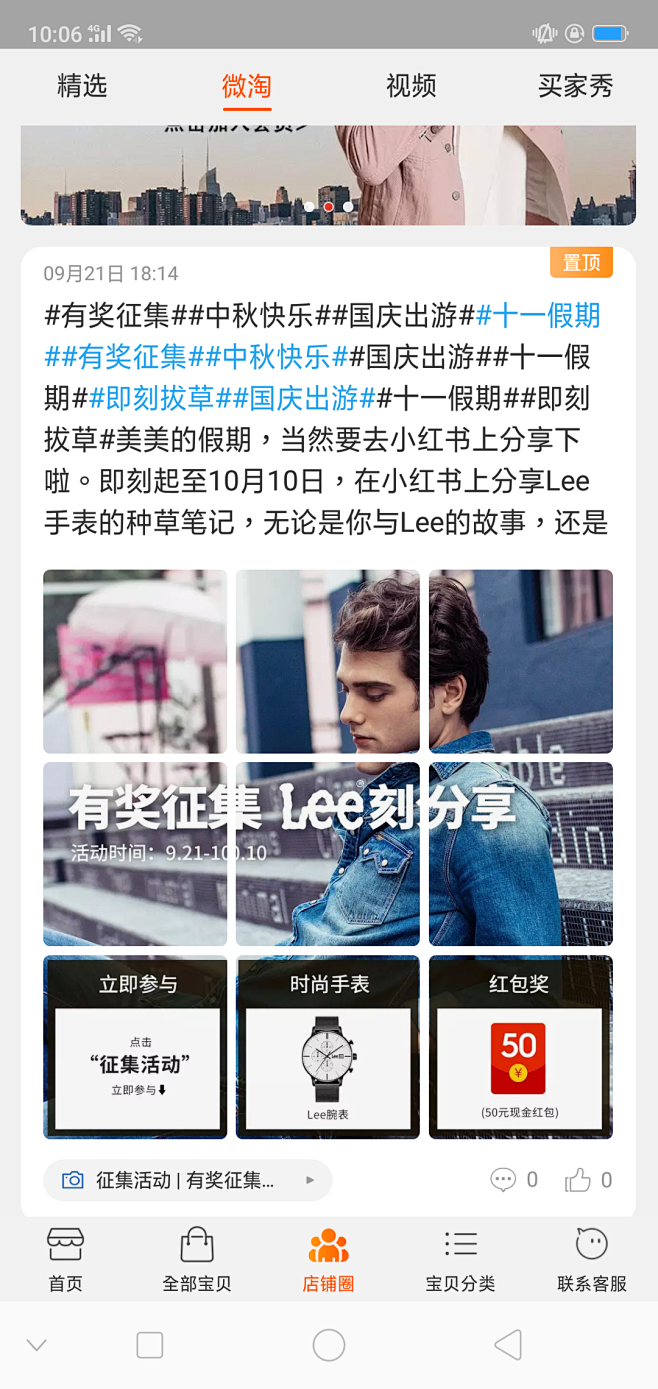Viewport: 658px width, 1389px height.
Task: Go to 首页 in bottom navigation
Action: tap(66, 1260)
